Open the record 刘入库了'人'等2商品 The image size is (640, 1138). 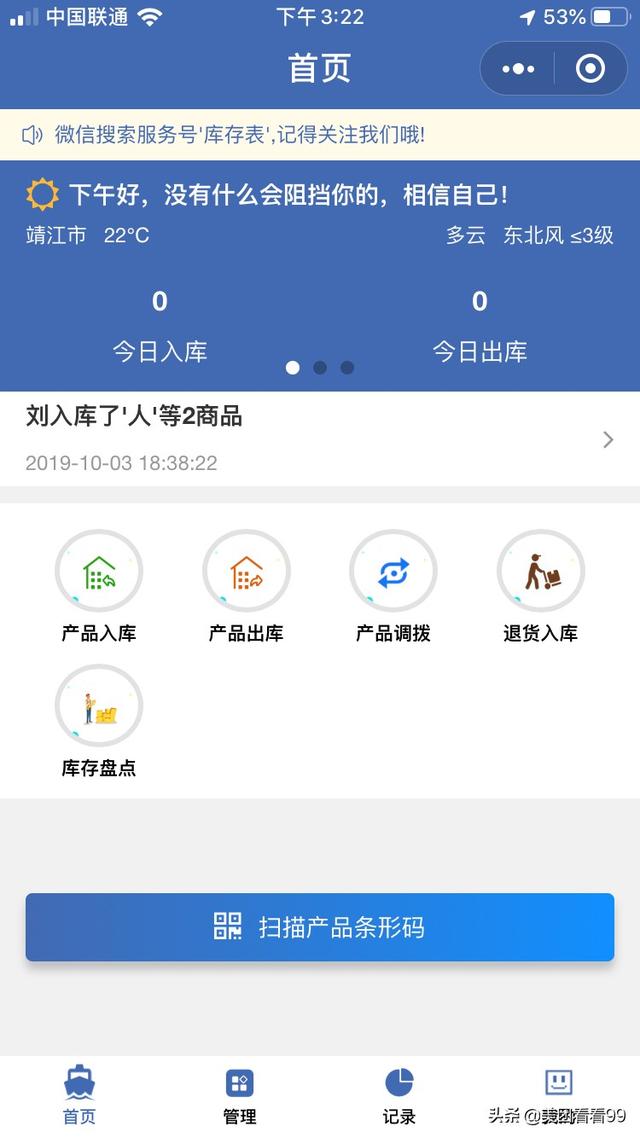click(320, 438)
